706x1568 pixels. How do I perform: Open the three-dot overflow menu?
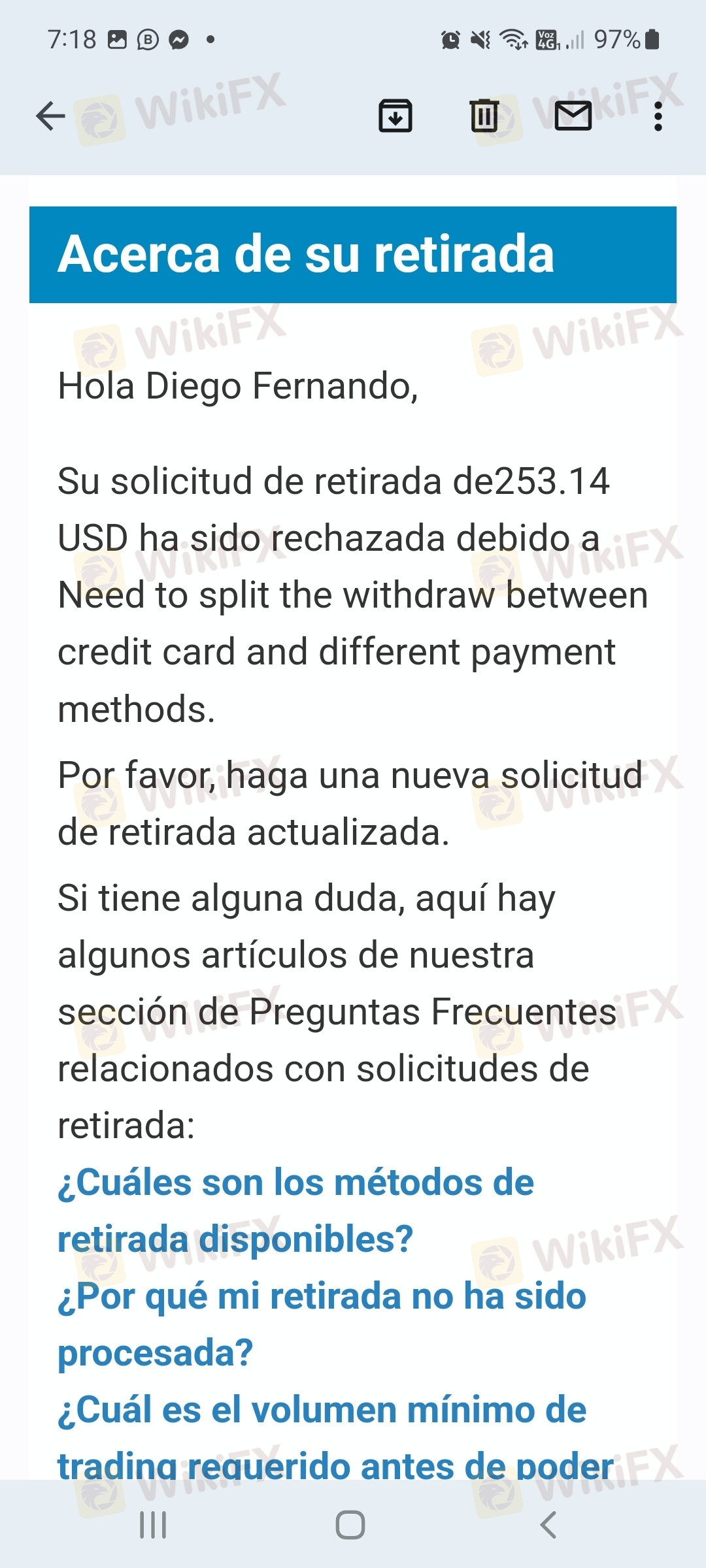tap(658, 117)
